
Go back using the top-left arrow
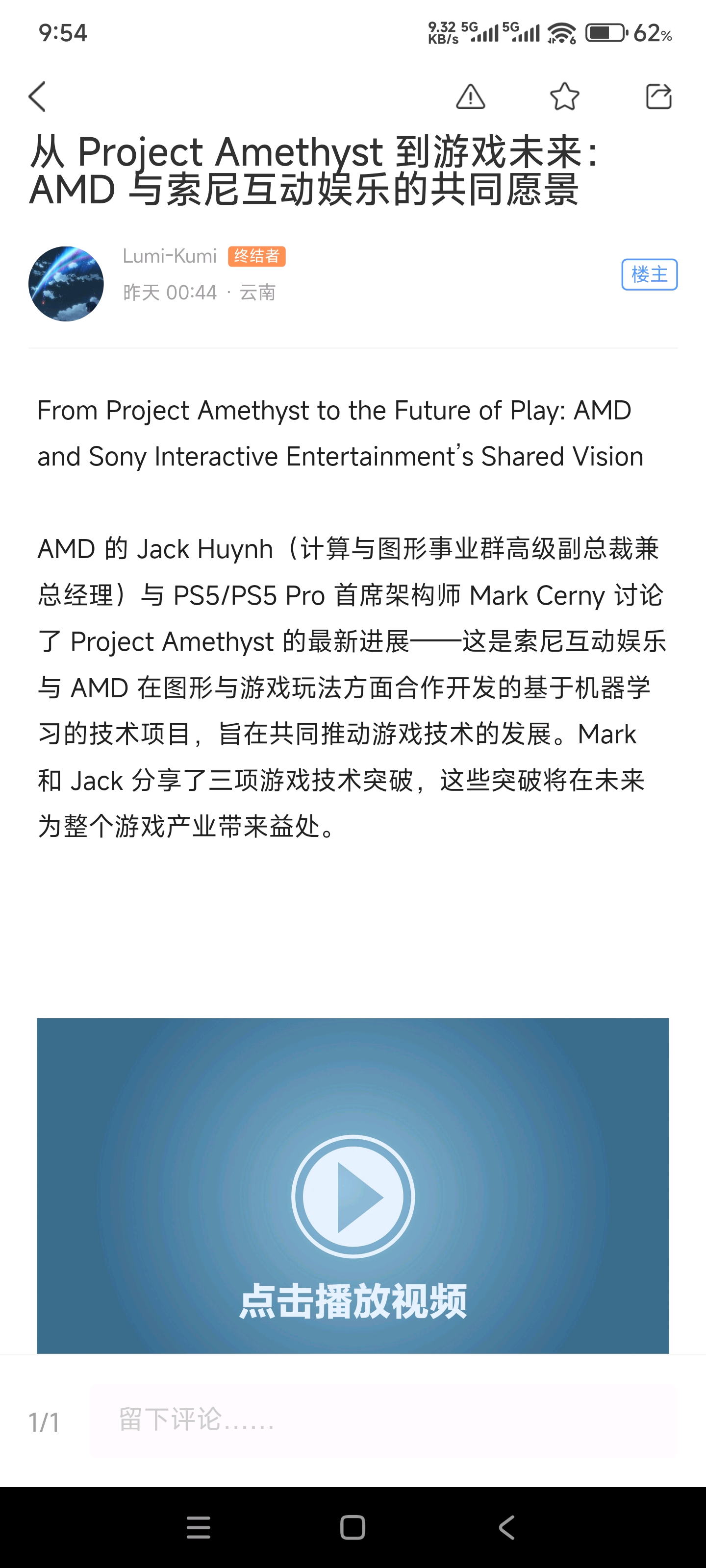coord(37,97)
